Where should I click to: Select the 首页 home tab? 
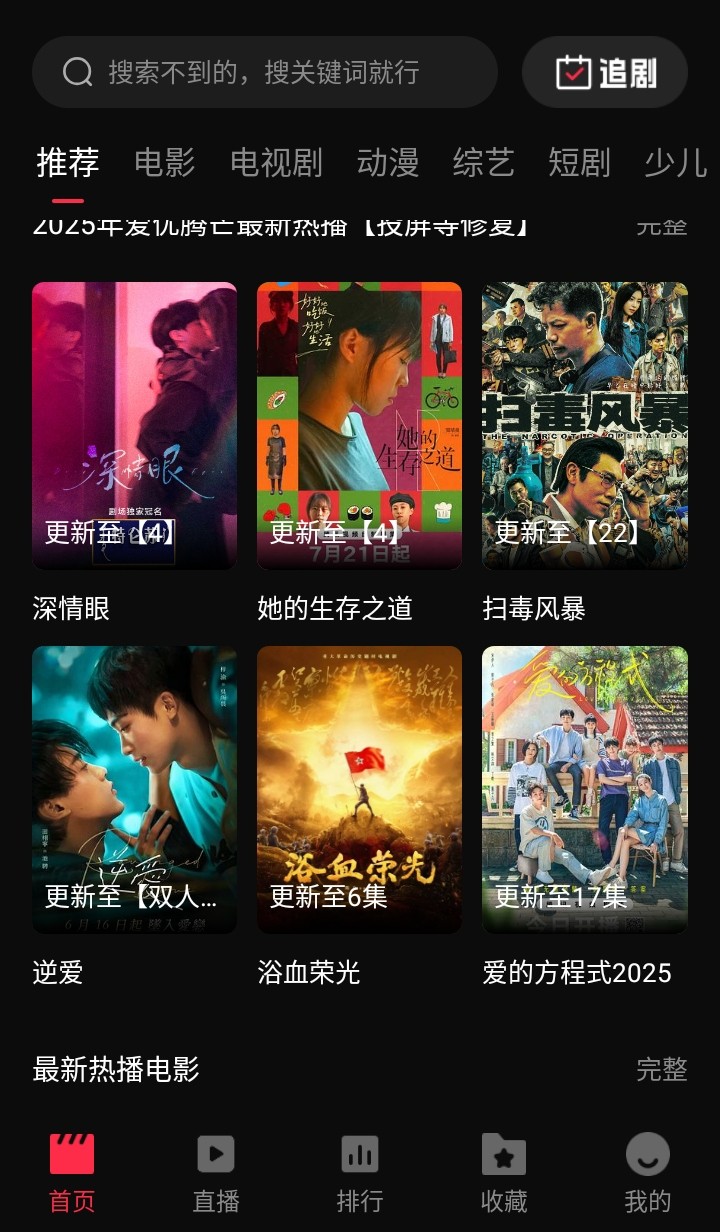coord(72,1172)
